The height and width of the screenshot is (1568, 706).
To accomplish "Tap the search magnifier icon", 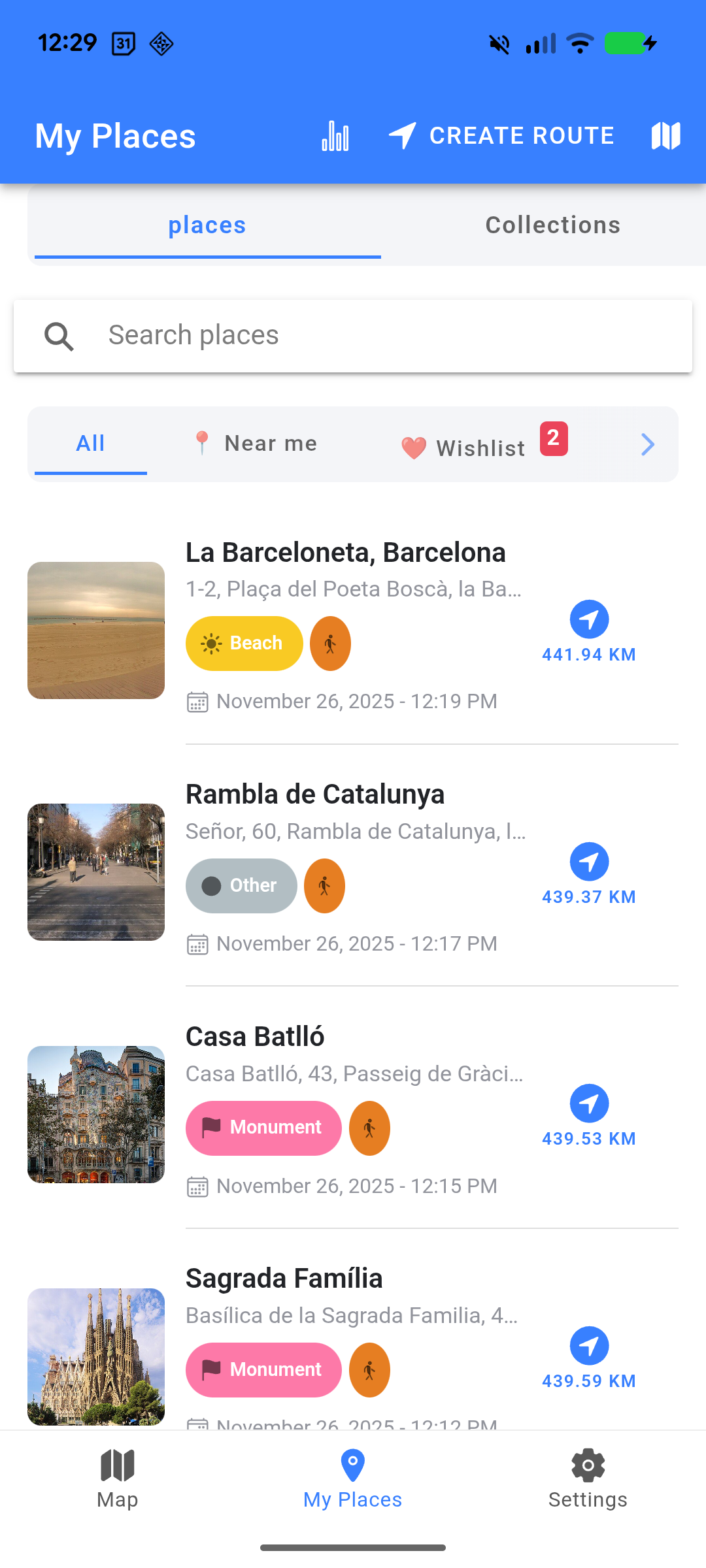I will pos(59,336).
